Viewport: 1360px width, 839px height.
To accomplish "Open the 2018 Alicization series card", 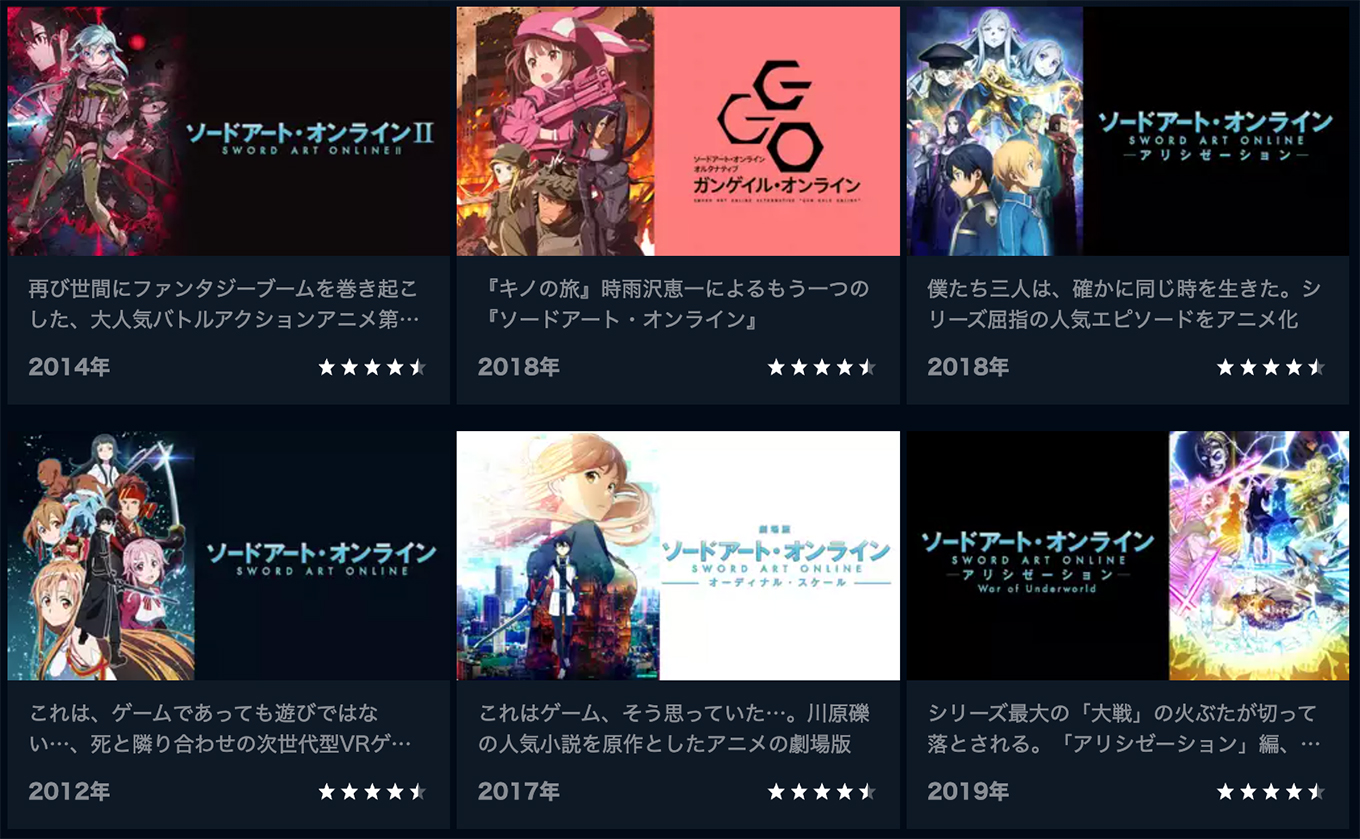I will 1127,132.
